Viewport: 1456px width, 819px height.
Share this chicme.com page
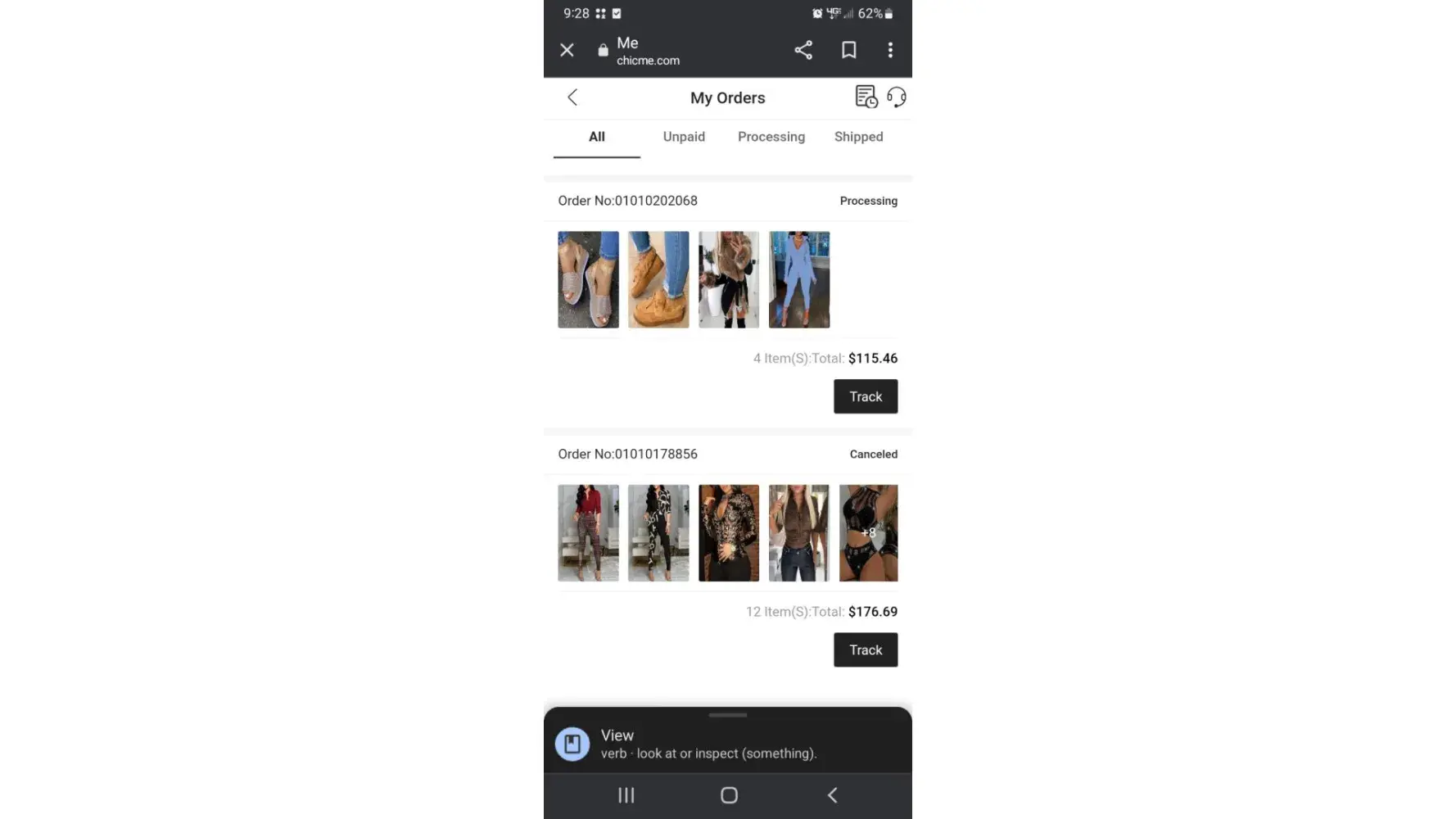pos(803,50)
